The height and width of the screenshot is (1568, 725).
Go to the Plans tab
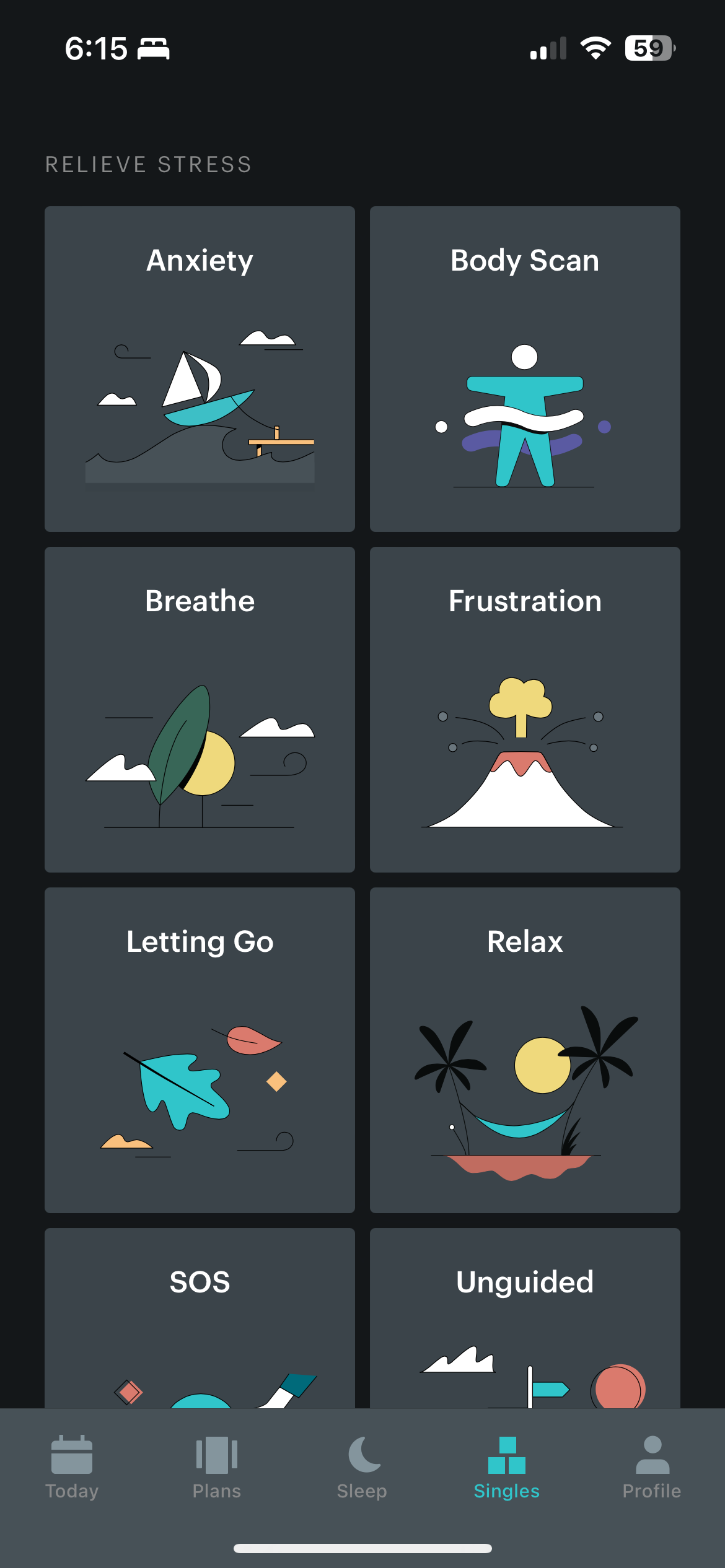pos(217,1468)
